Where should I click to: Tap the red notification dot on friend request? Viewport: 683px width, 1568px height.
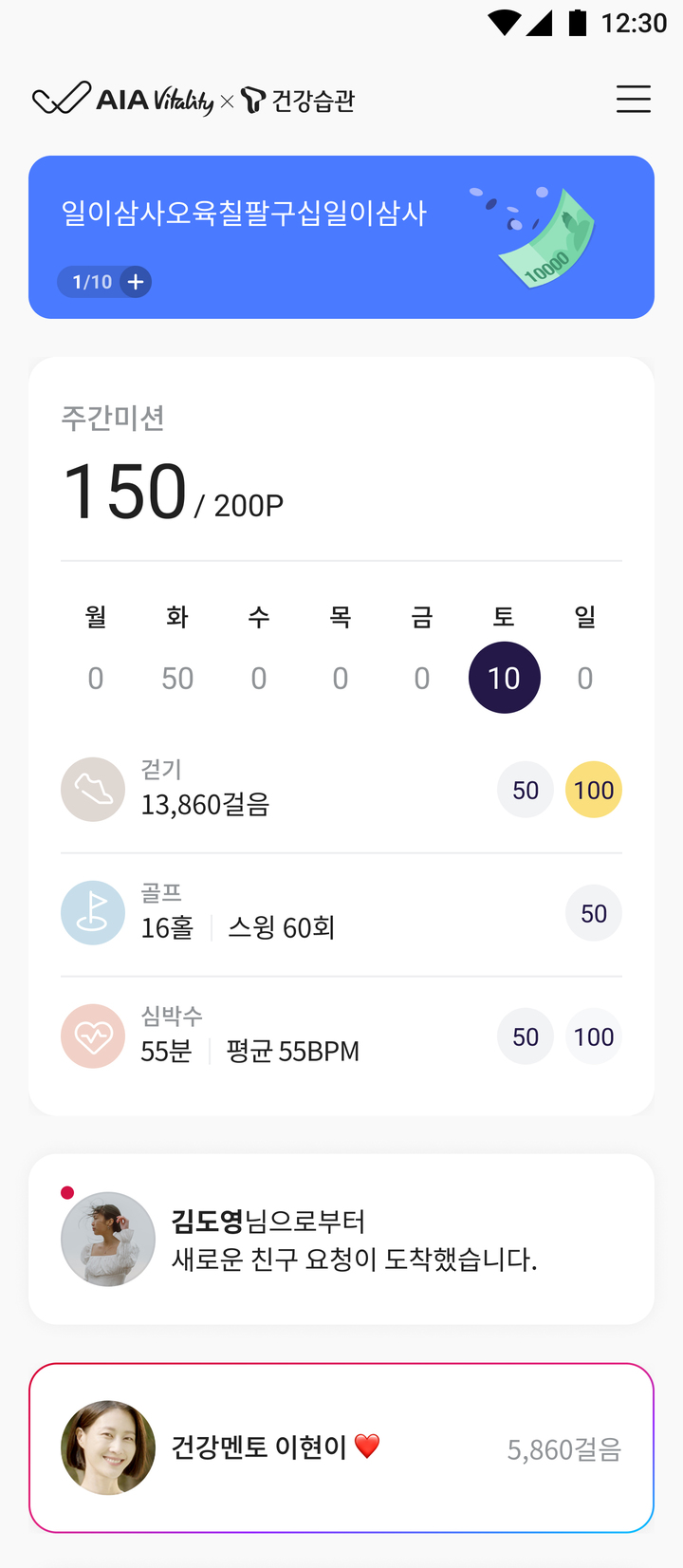coord(67,1191)
